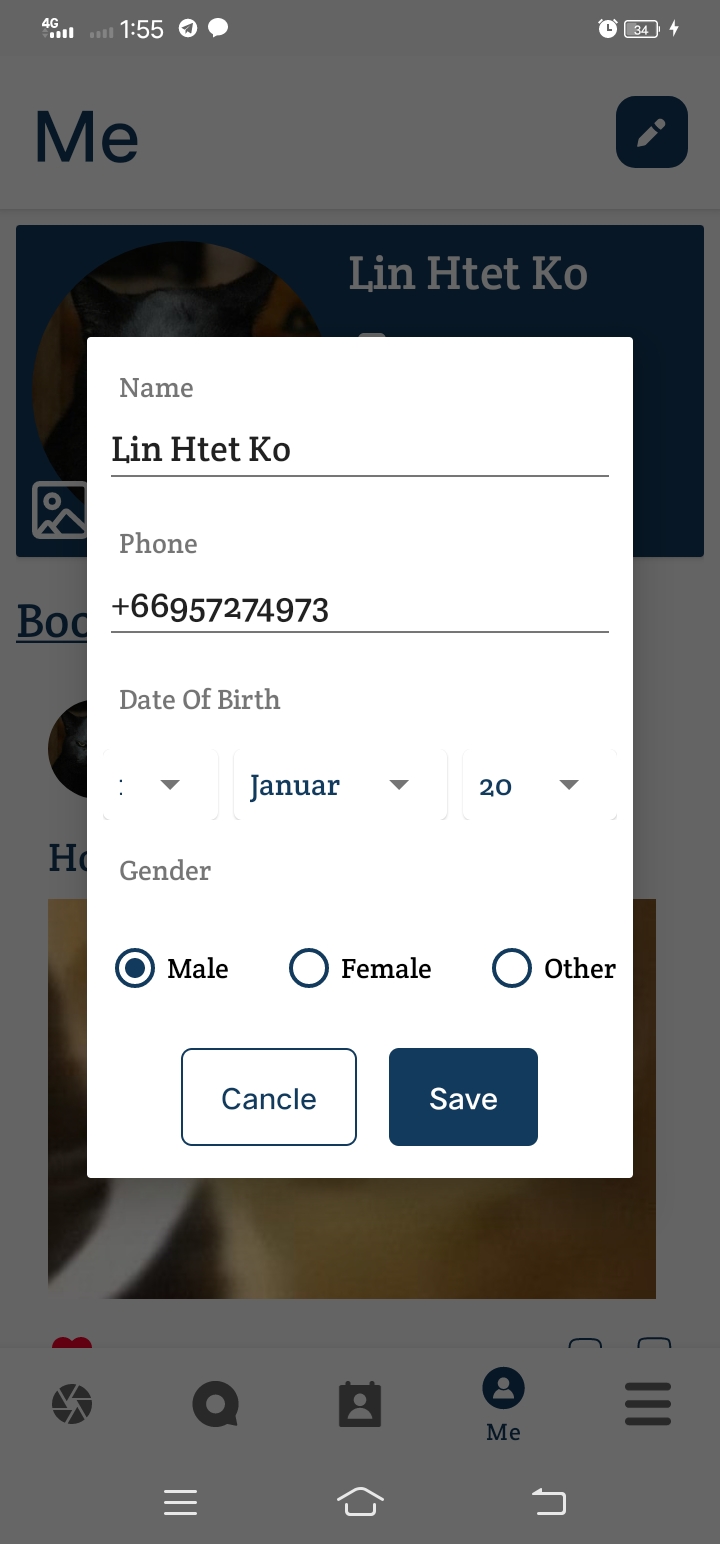Tap the search icon in bottom navigation
The image size is (720, 1544).
click(215, 1403)
